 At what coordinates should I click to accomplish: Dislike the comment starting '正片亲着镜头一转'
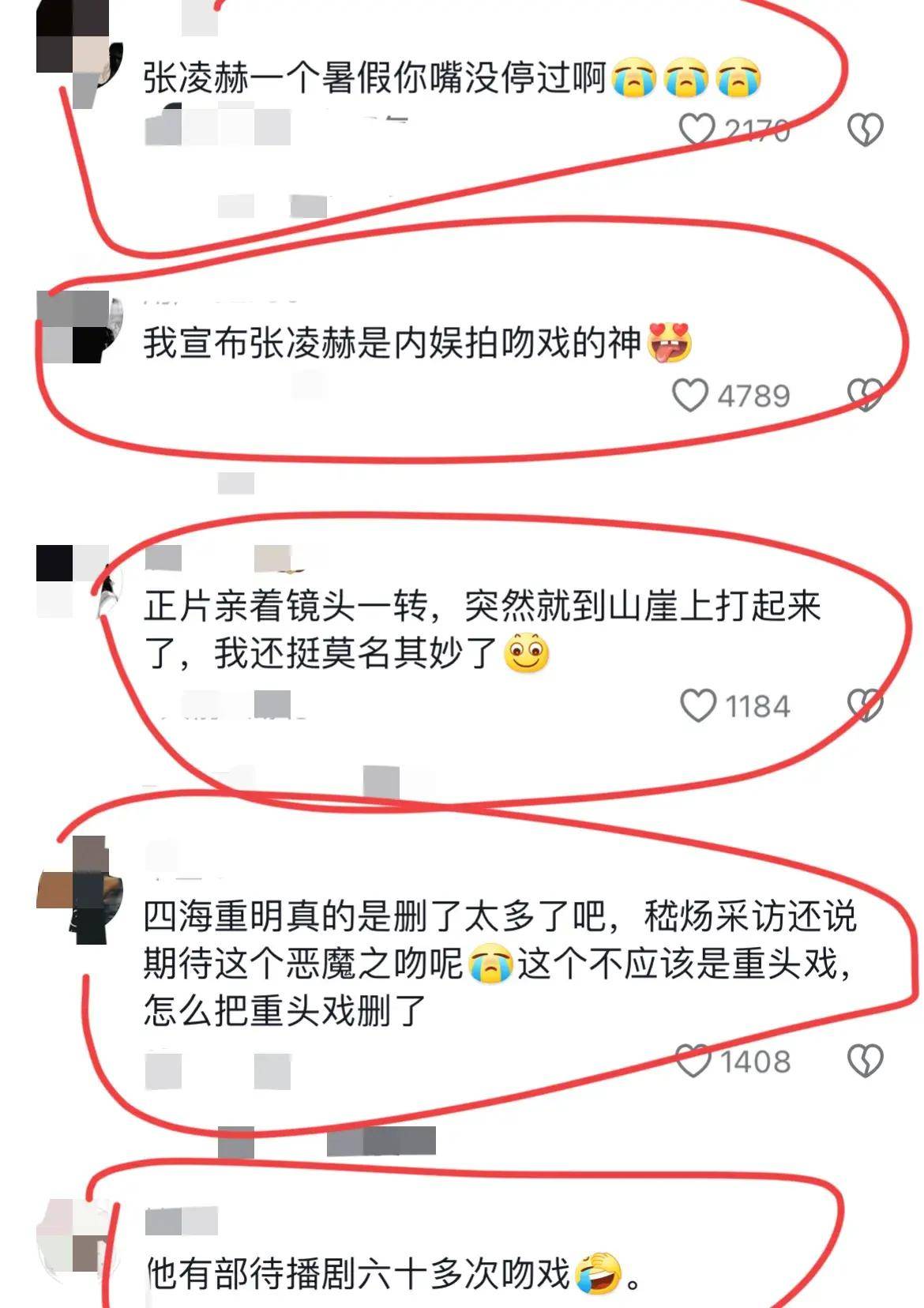click(865, 705)
